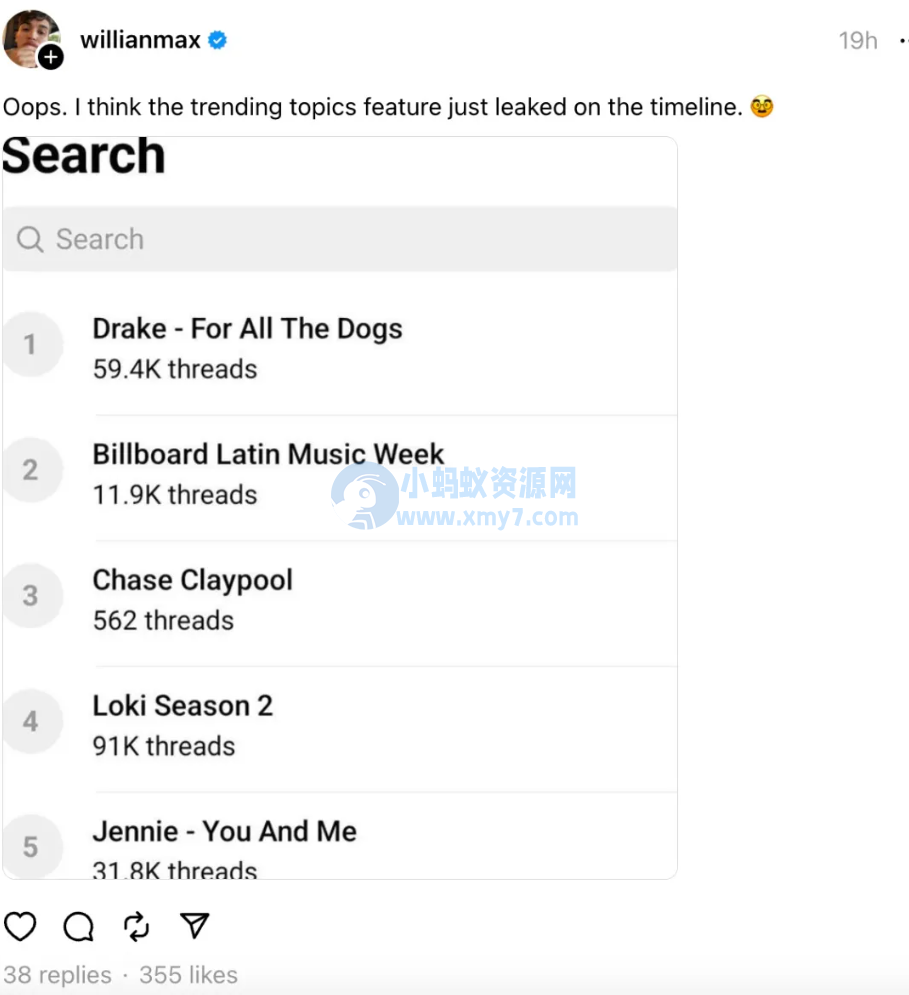This screenshot has width=909, height=995.
Task: Reply to the post with the comment icon
Action: (x=78, y=927)
